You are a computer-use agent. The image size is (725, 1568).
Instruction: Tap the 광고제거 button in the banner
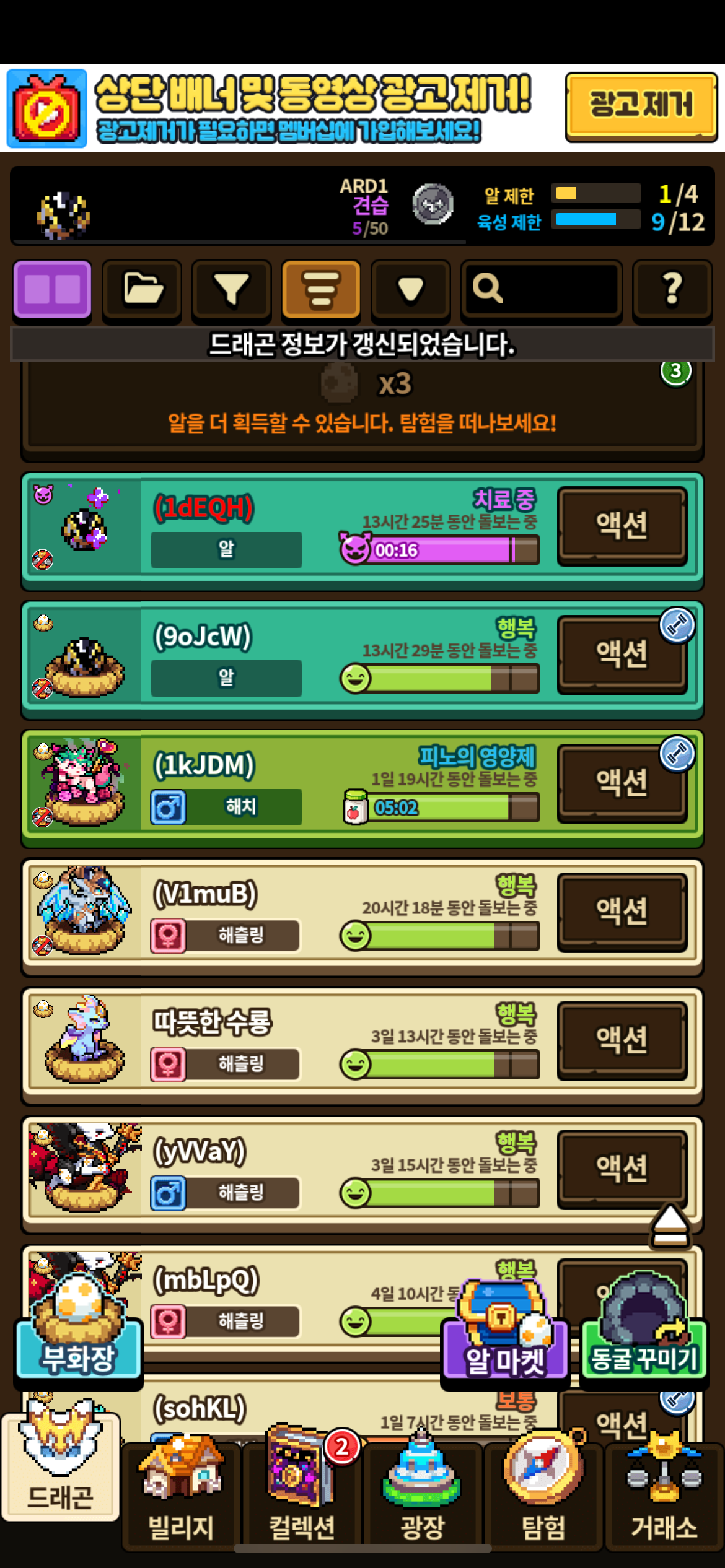[641, 107]
